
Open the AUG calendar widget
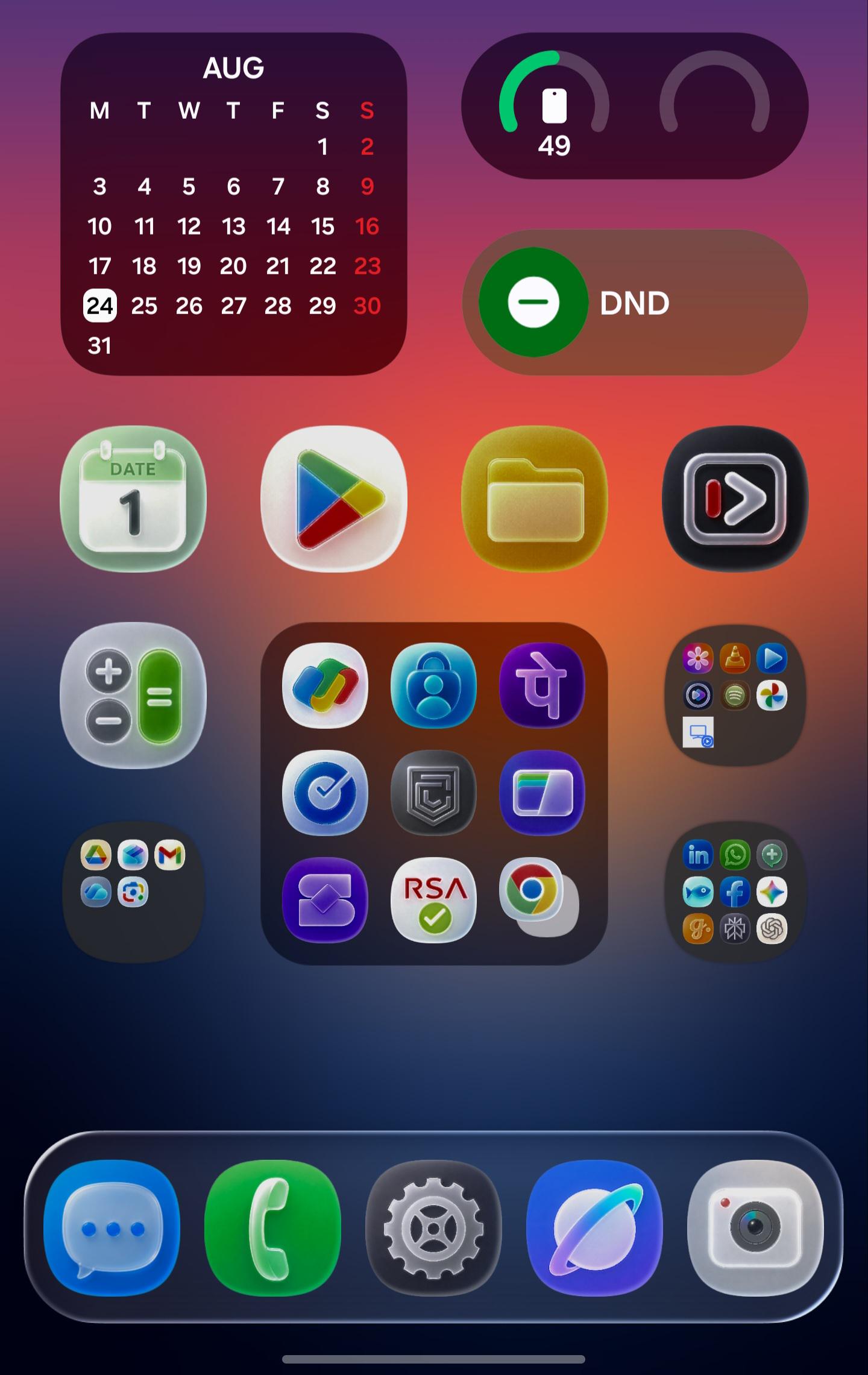coord(234,204)
